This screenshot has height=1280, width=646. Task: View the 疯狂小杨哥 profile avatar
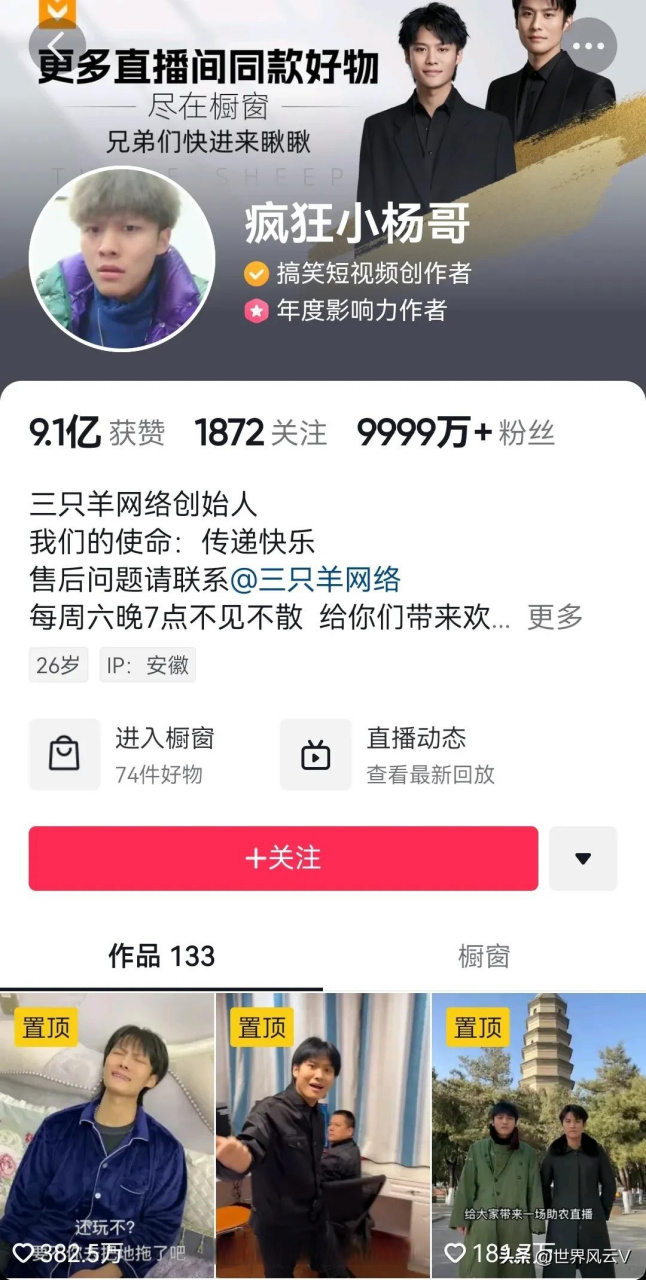pyautogui.click(x=121, y=259)
